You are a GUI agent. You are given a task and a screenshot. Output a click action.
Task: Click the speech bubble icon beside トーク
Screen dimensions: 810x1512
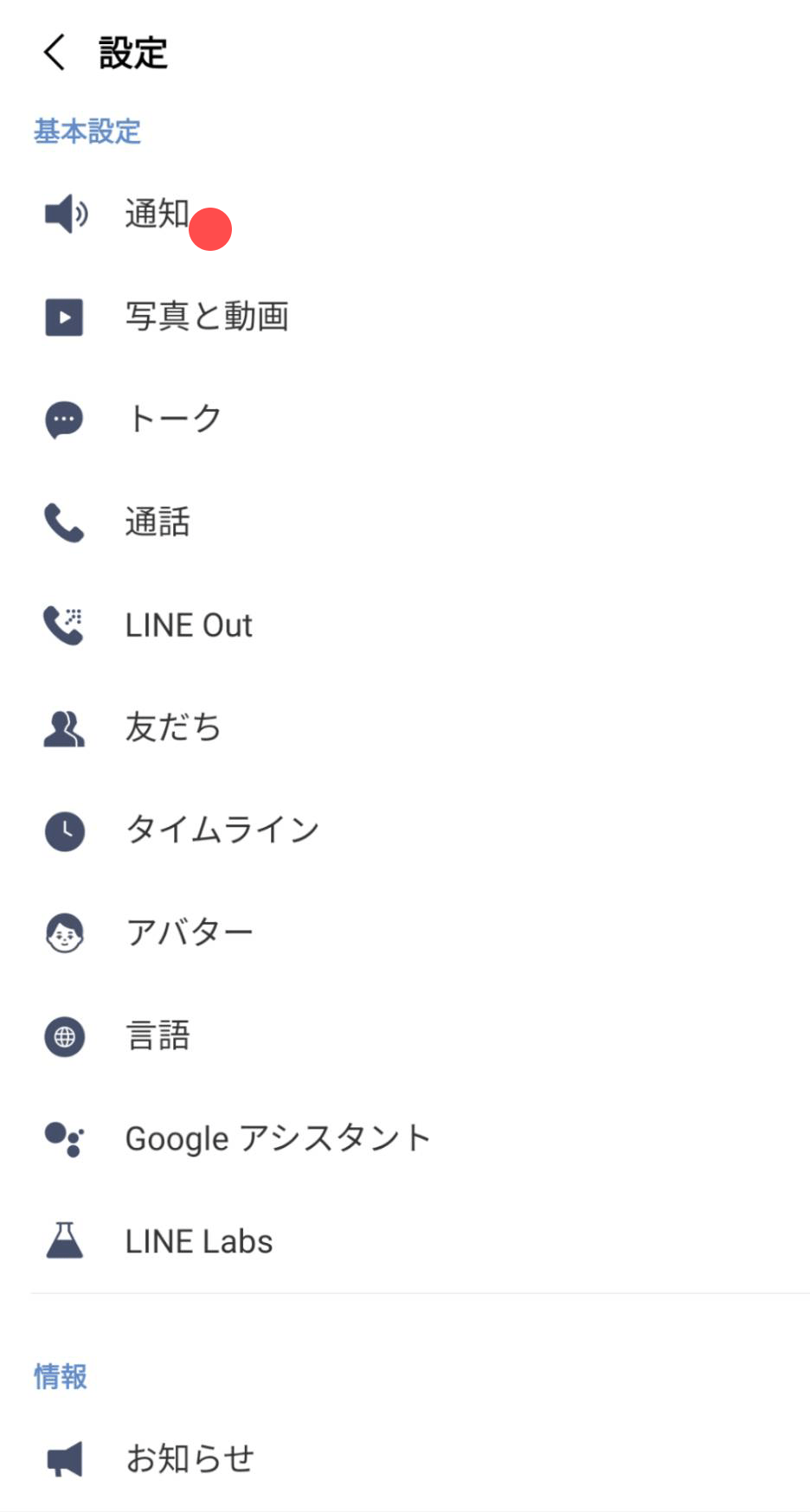click(64, 420)
